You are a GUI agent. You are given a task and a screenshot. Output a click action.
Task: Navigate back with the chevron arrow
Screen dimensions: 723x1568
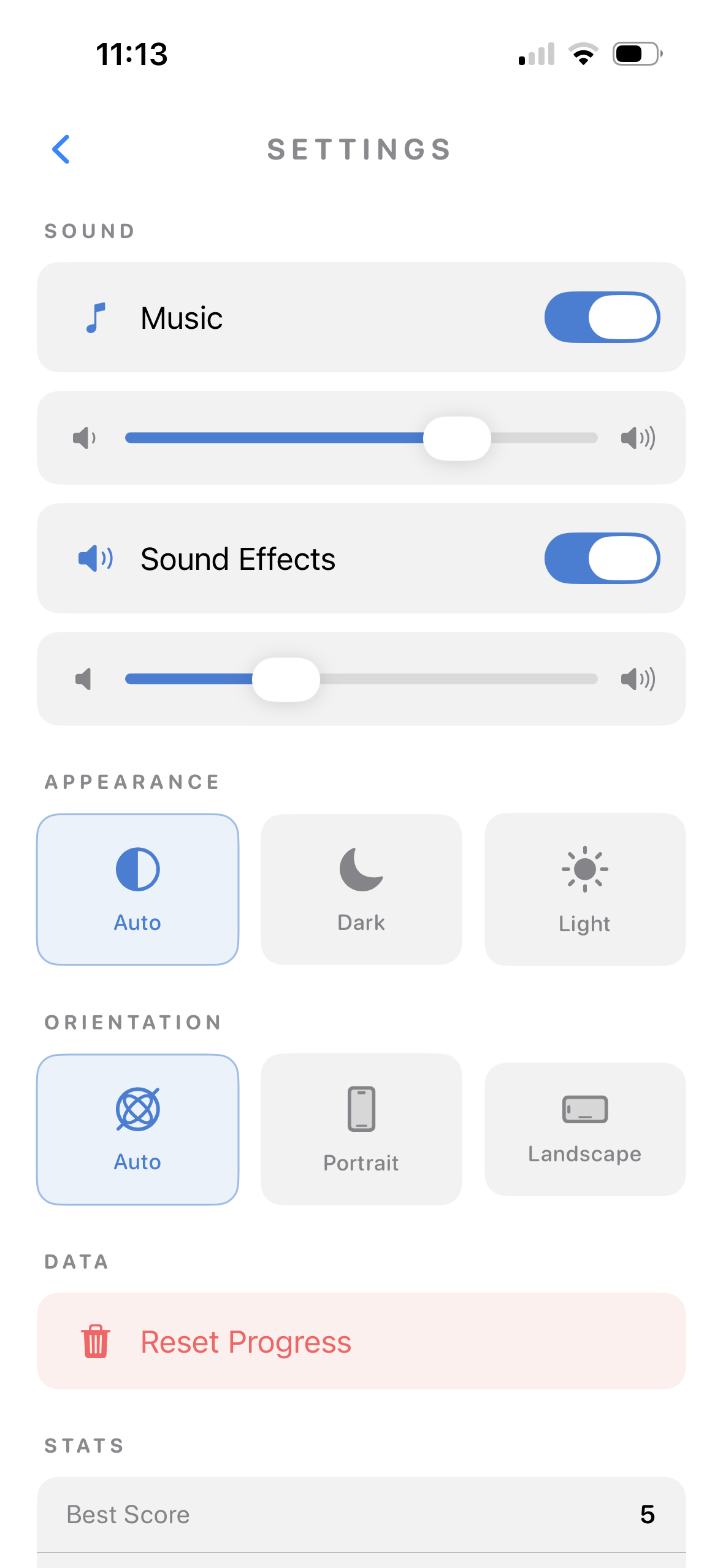point(62,149)
